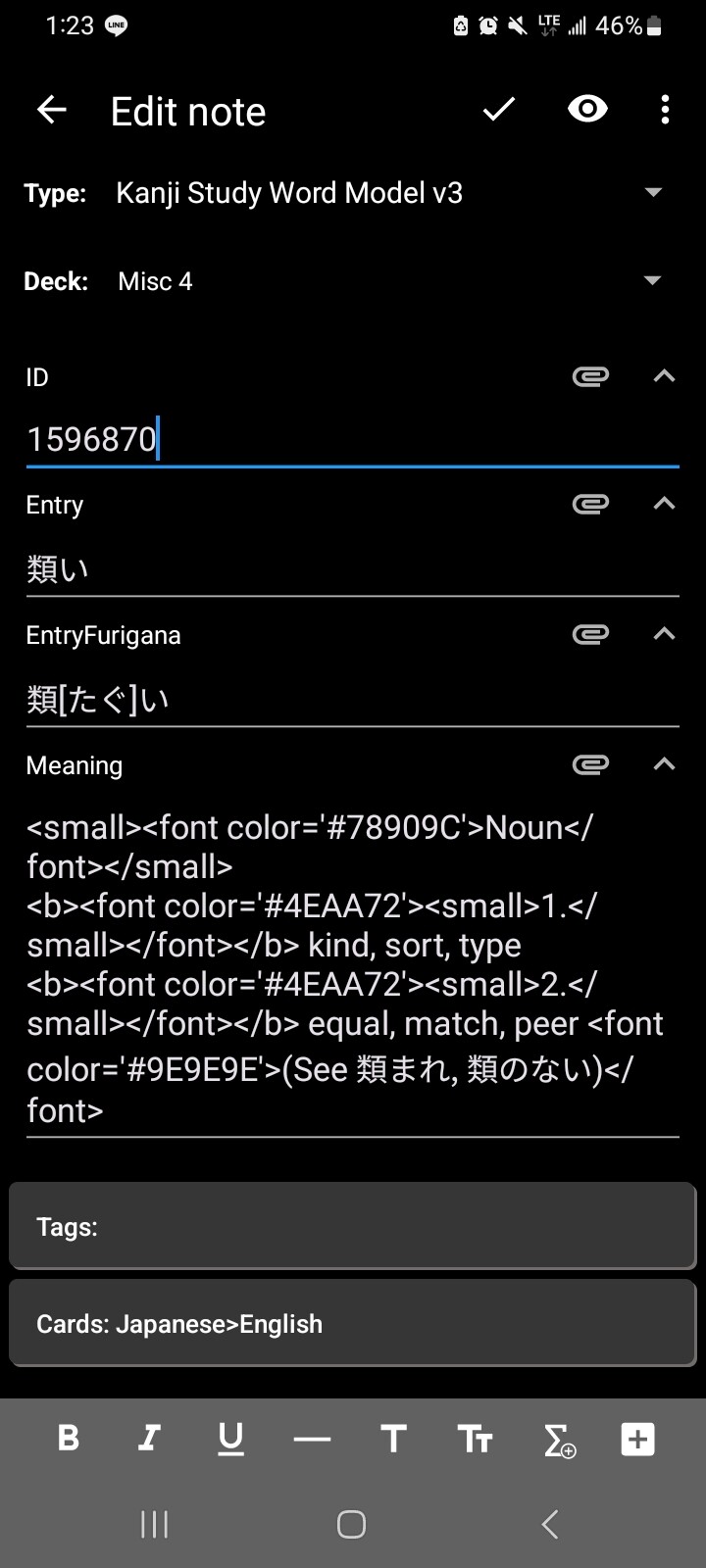Apply underline formatting
The height and width of the screenshot is (1568, 706).
230,1438
